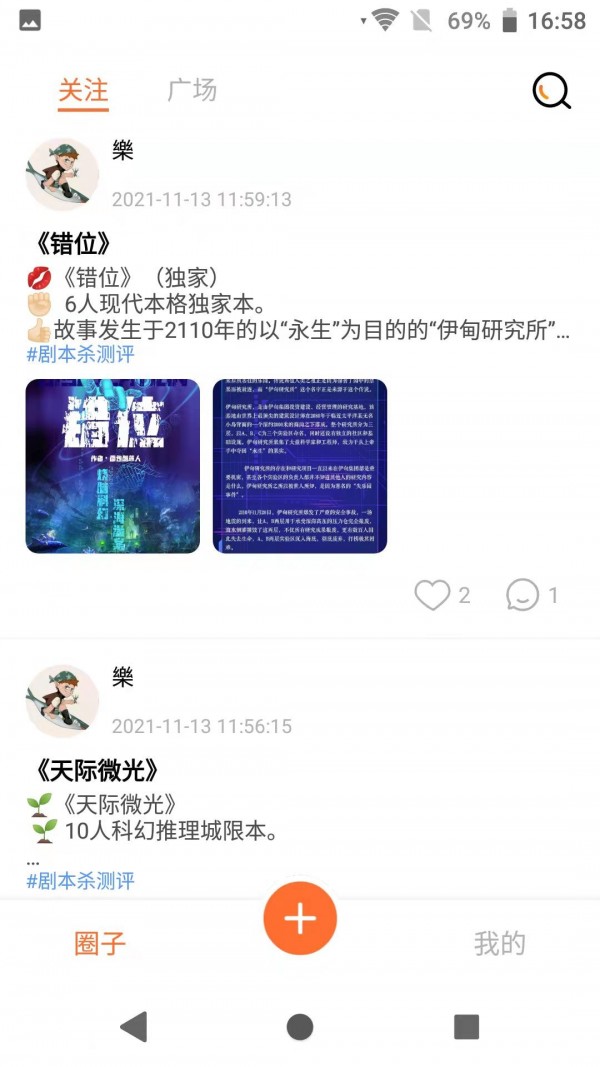Image resolution: width=600 pixels, height=1067 pixels.
Task: Open 樂's avatar on the 《天际微光》 post
Action: [62, 701]
